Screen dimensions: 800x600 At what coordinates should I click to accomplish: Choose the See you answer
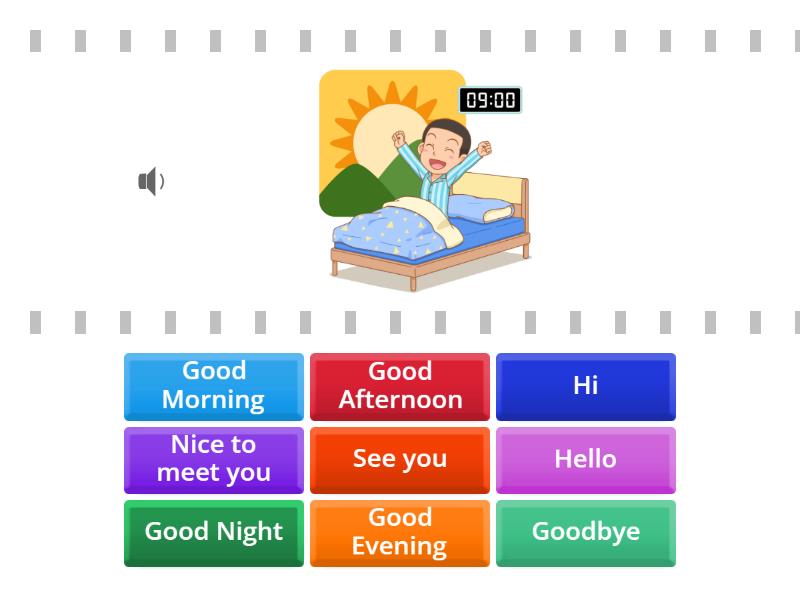tap(400, 459)
